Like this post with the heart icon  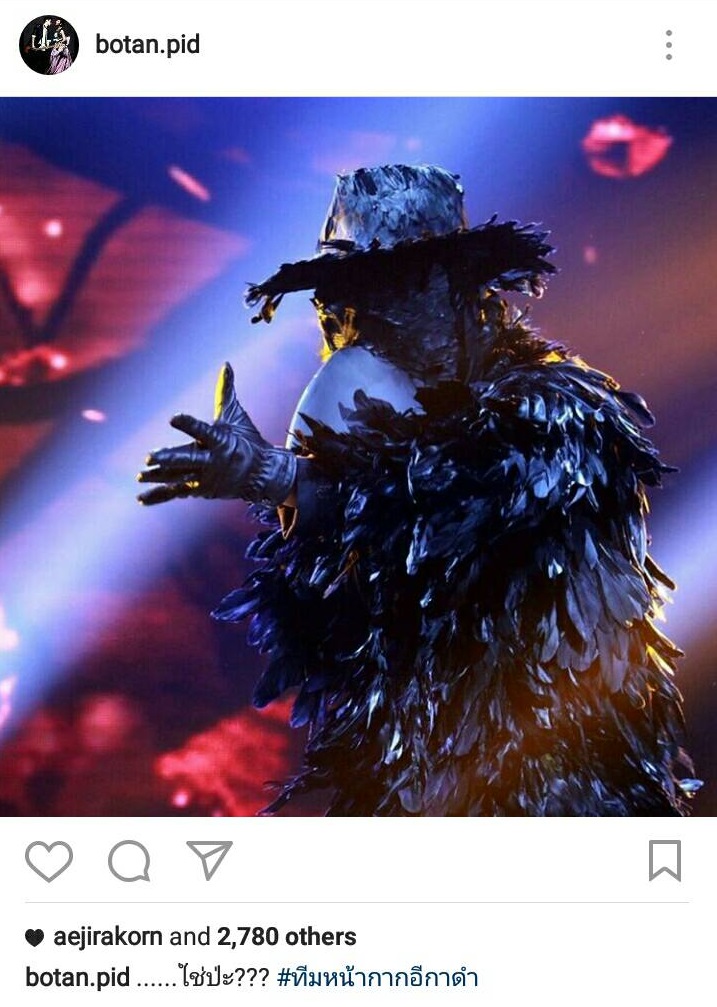49,861
